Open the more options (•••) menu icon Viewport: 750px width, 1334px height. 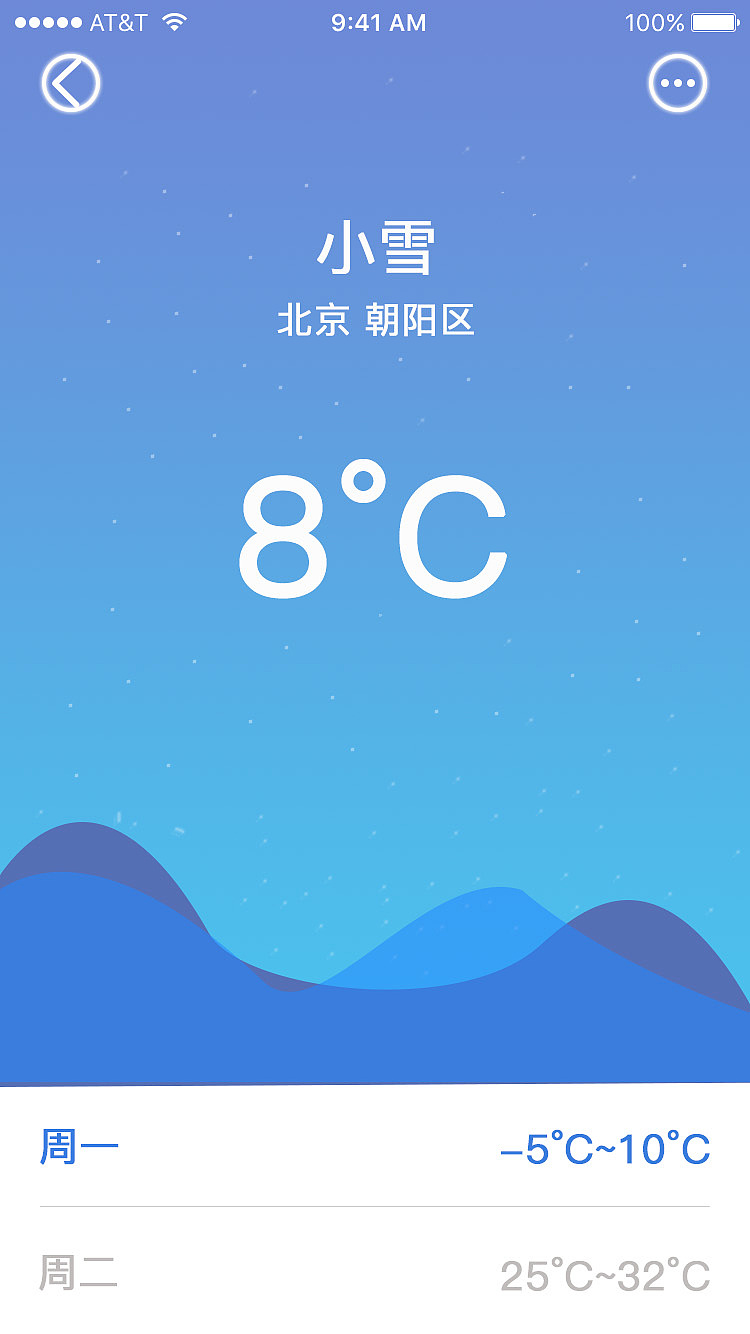(x=678, y=84)
